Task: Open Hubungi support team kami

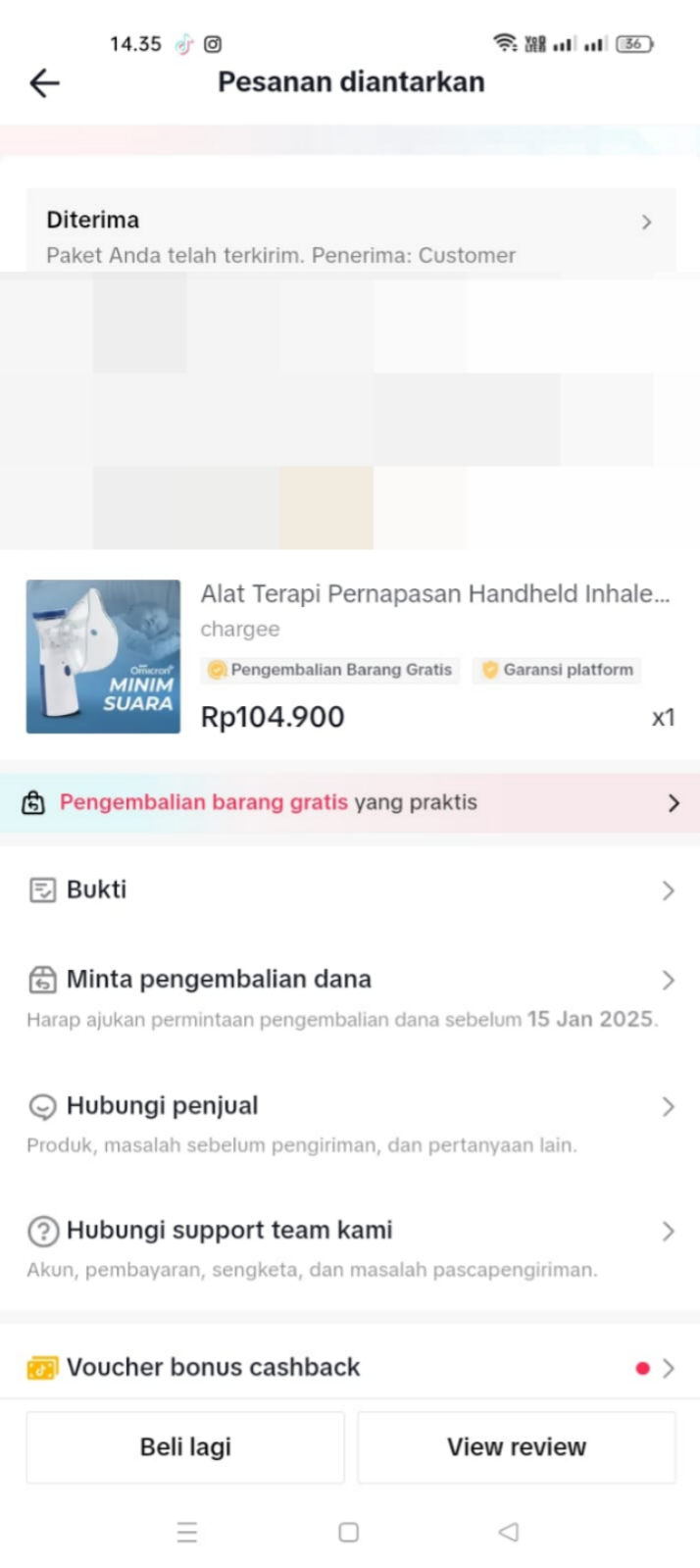Action: pos(350,1231)
